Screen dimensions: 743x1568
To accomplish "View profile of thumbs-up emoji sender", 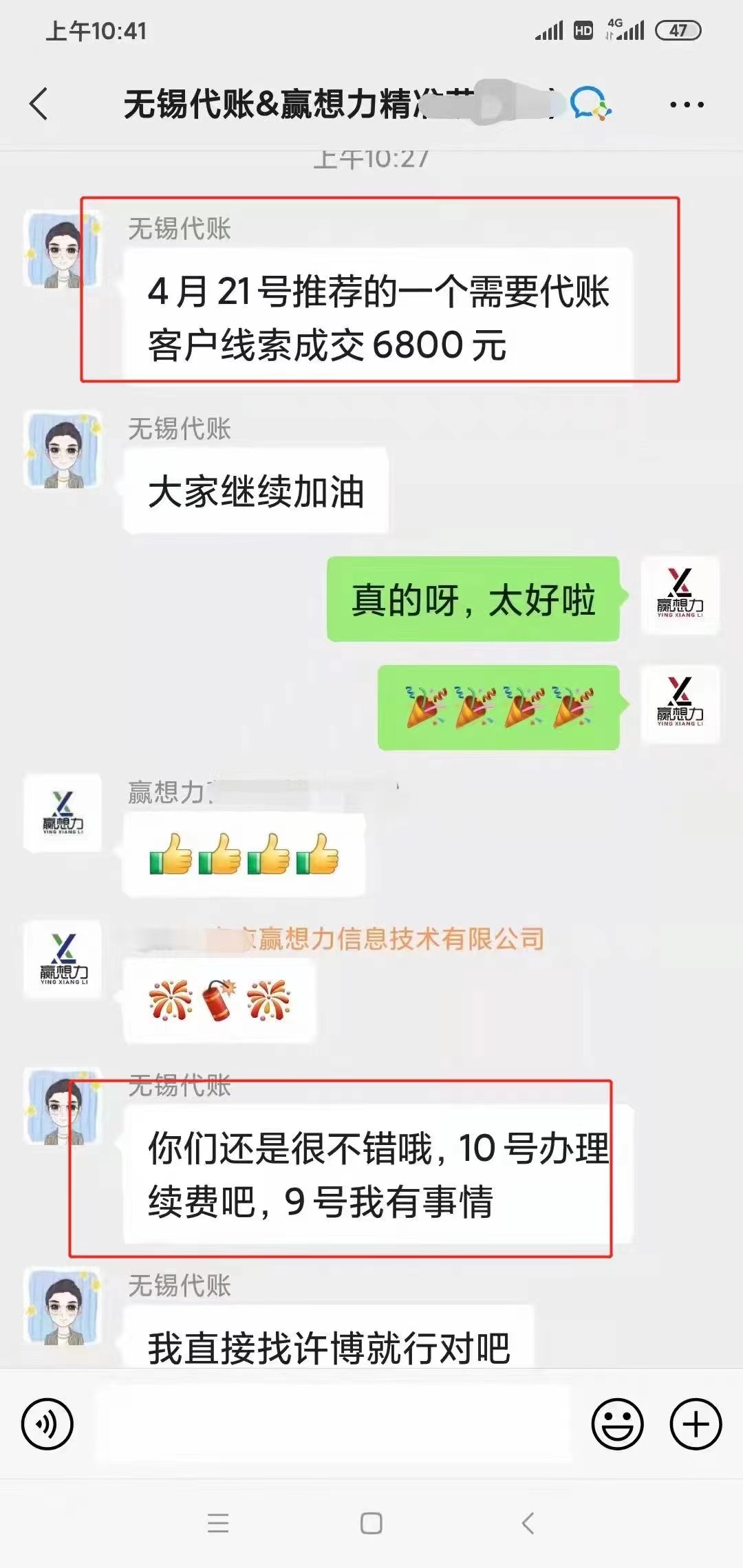I will pyautogui.click(x=63, y=813).
